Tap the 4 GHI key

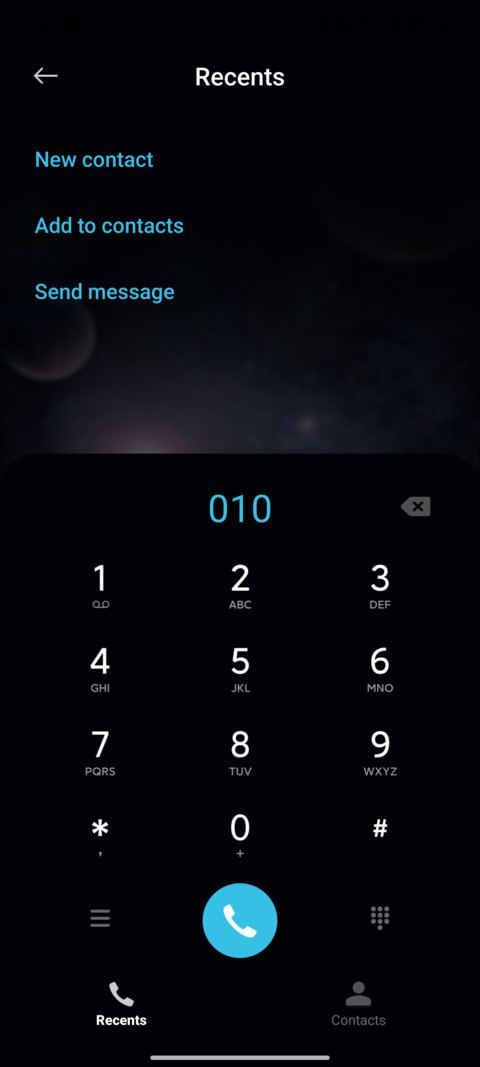[x=100, y=670]
